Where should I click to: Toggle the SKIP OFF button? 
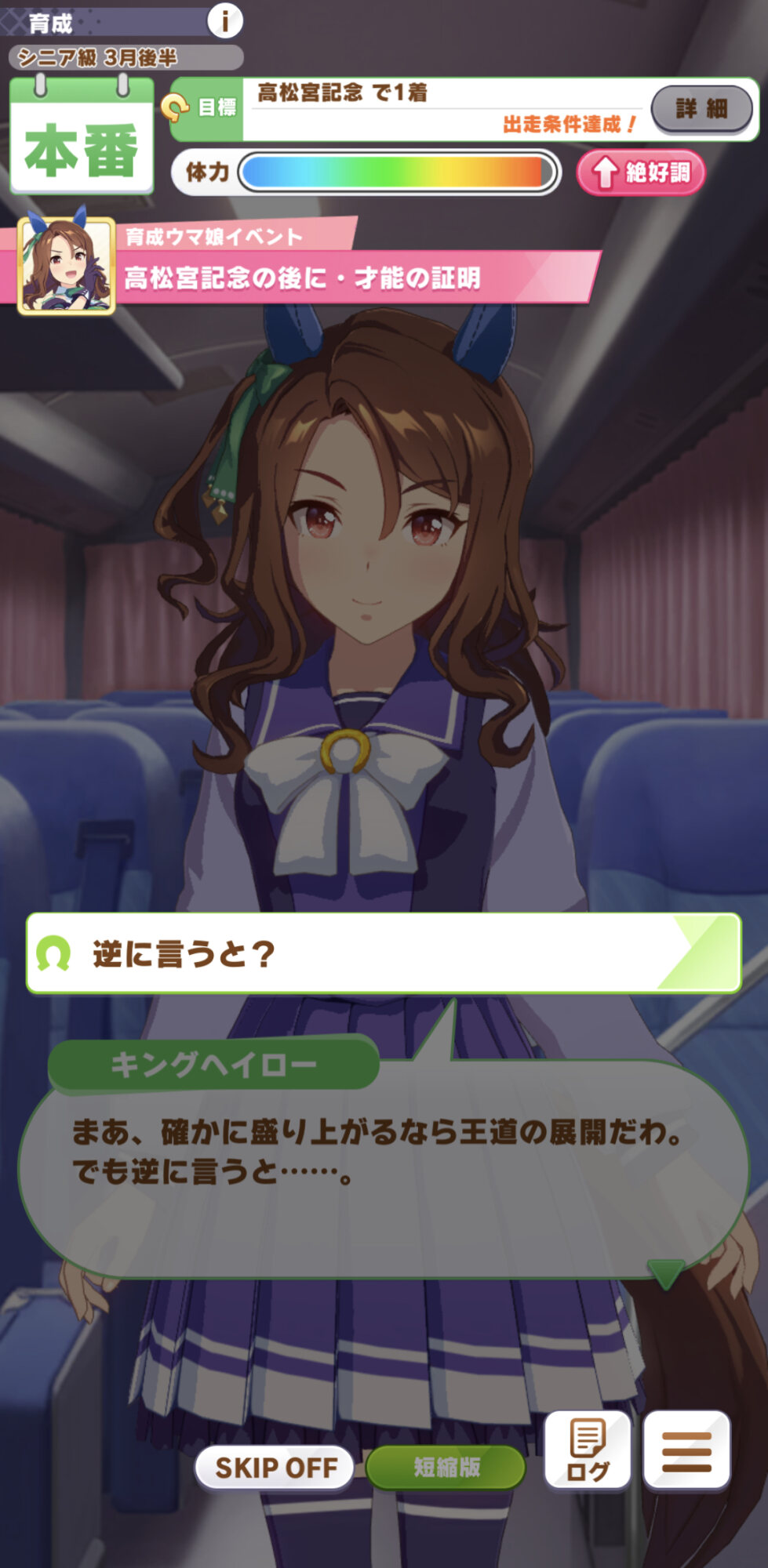pos(275,1468)
